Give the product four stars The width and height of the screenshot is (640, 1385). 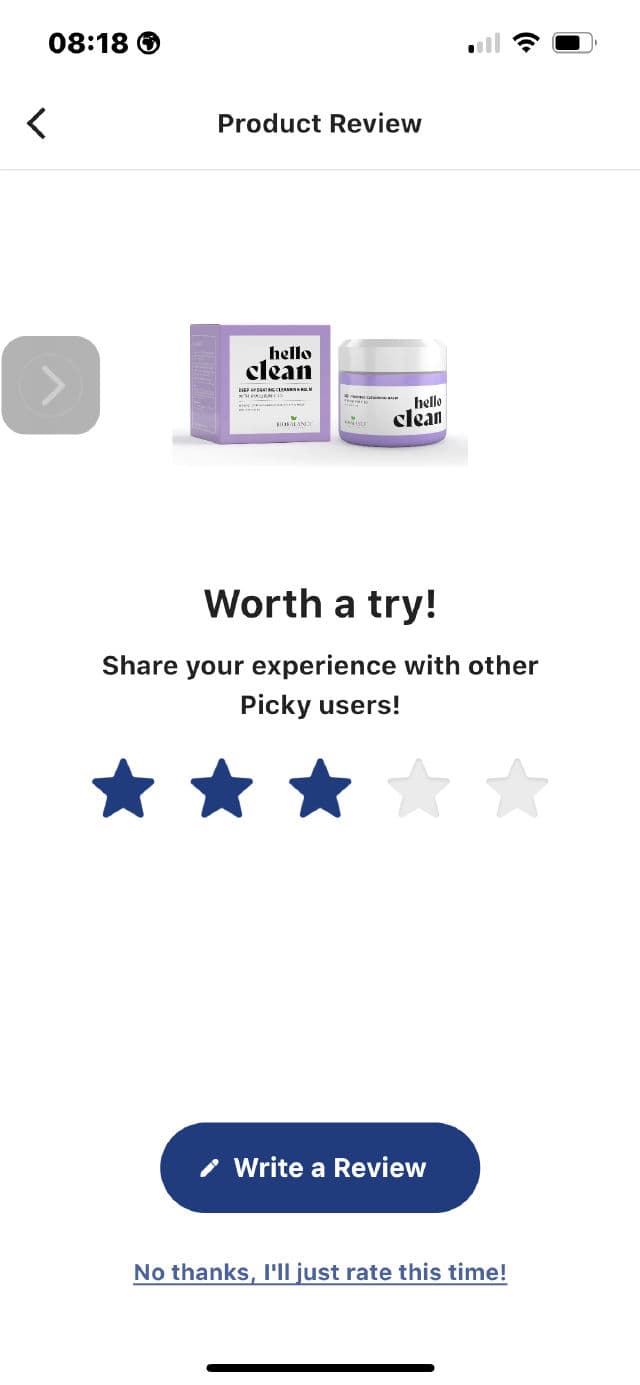(418, 788)
